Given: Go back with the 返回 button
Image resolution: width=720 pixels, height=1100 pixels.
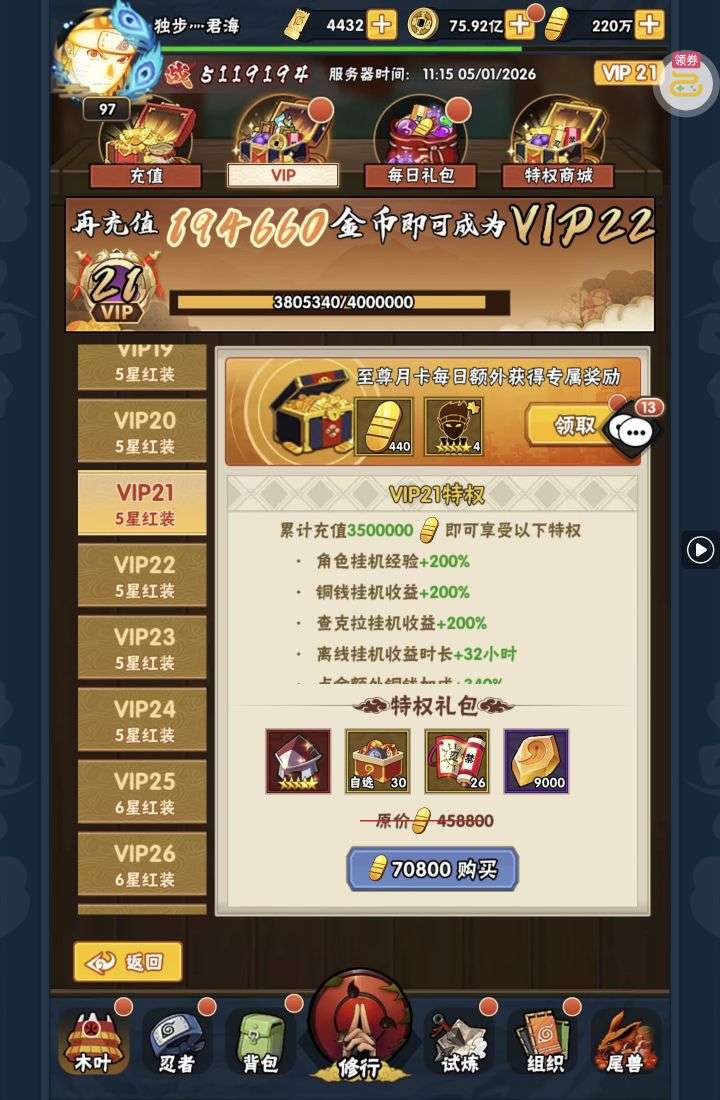Looking at the screenshot, I should (128, 962).
